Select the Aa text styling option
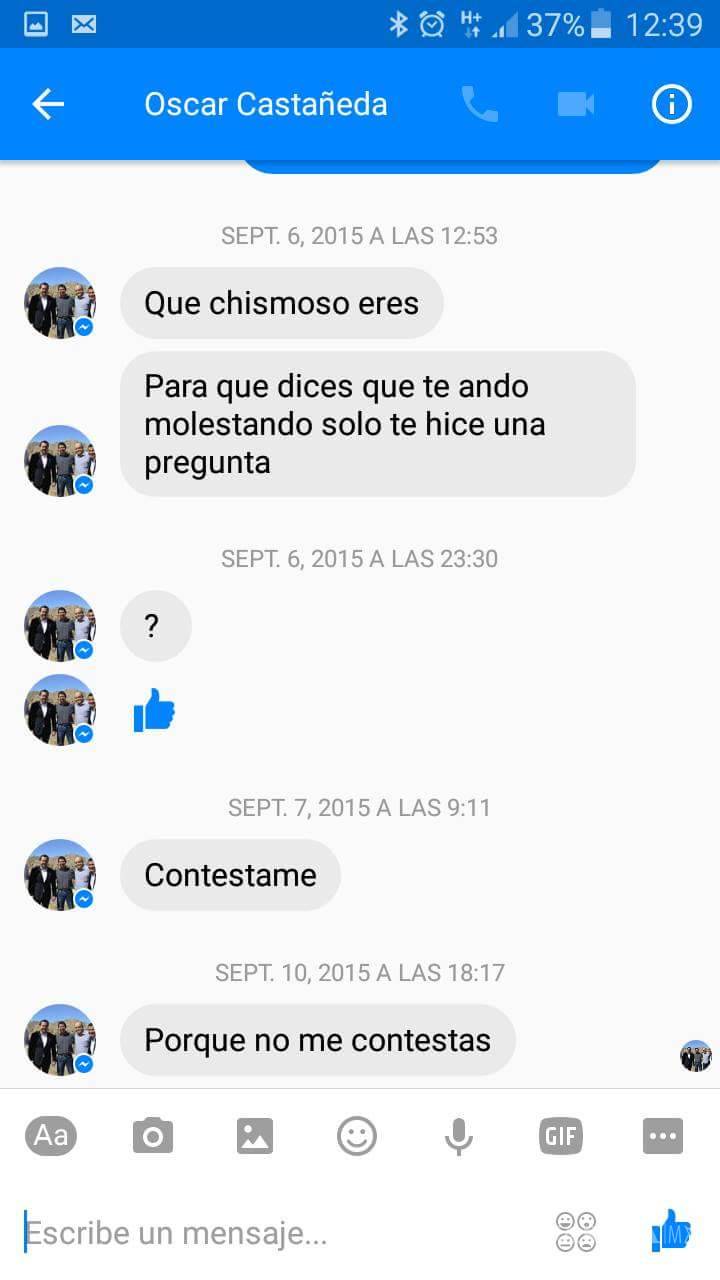Screen dimensions: 720x1280 50,1135
